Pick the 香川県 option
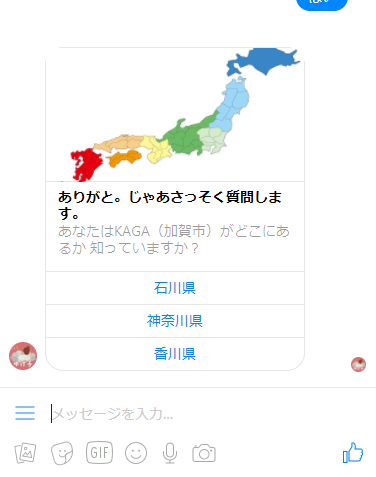Viewport: 376px width, 477px height. [x=175, y=354]
